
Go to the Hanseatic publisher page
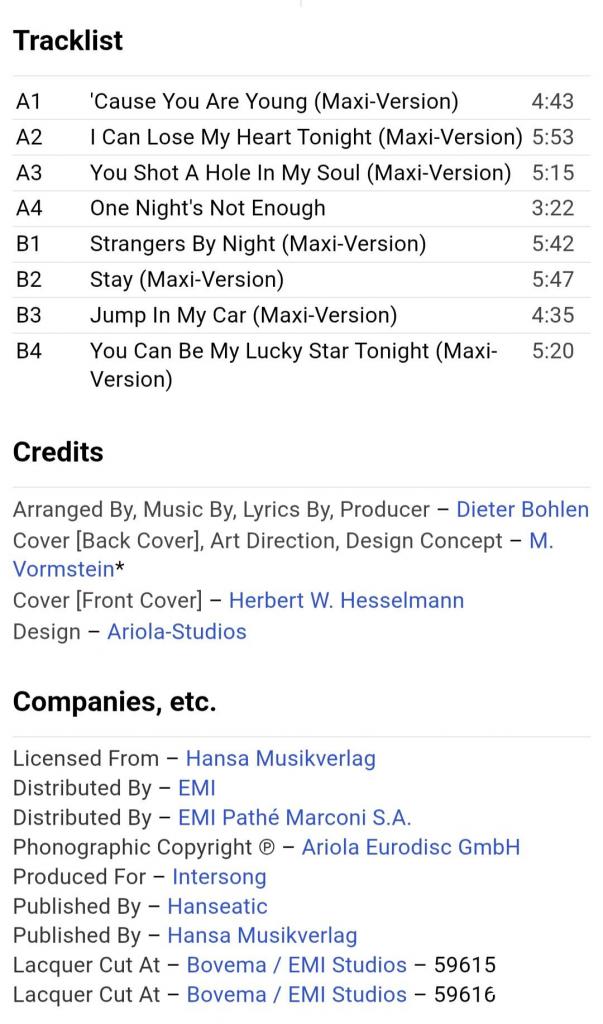point(217,906)
